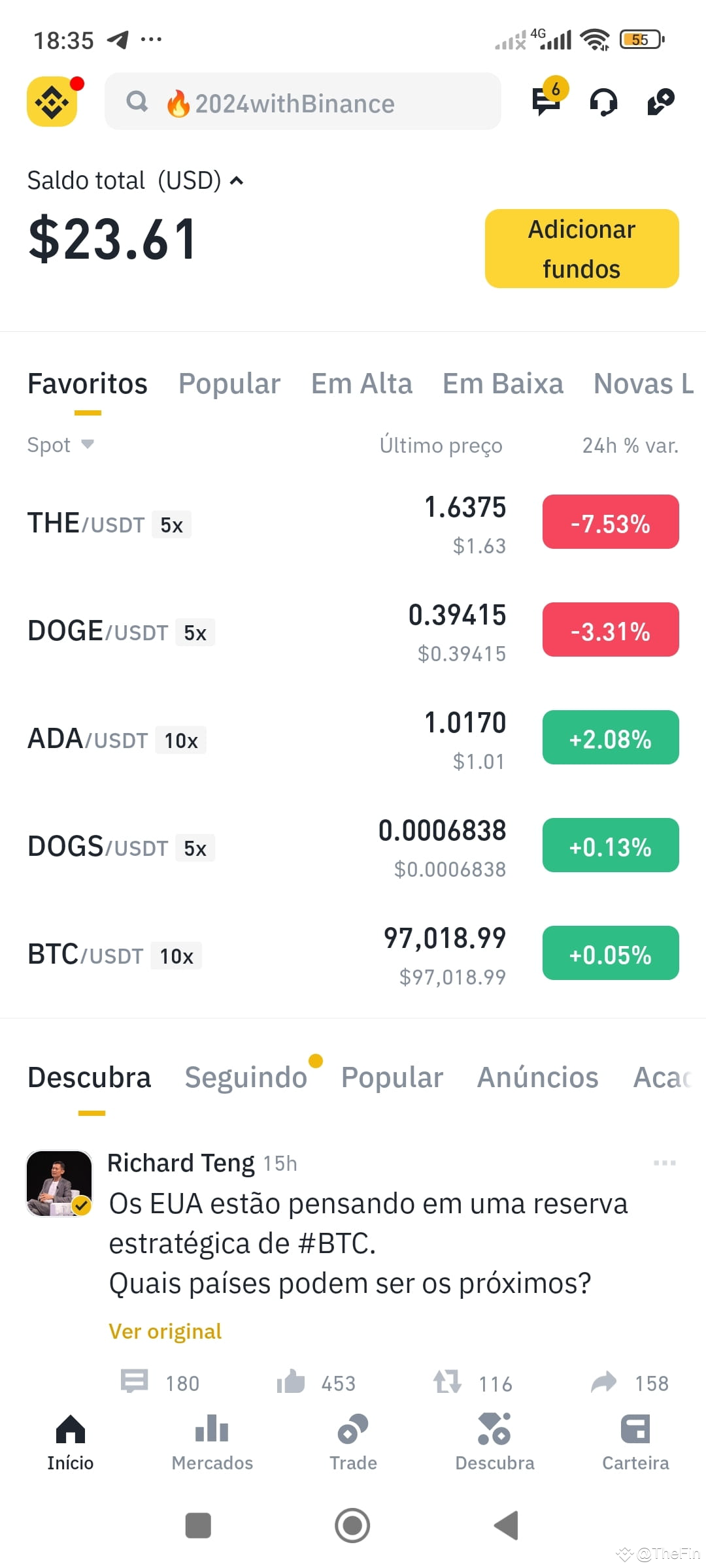Switch to the Em Alta tab
Screen dimensions: 706x1568
pos(361,384)
